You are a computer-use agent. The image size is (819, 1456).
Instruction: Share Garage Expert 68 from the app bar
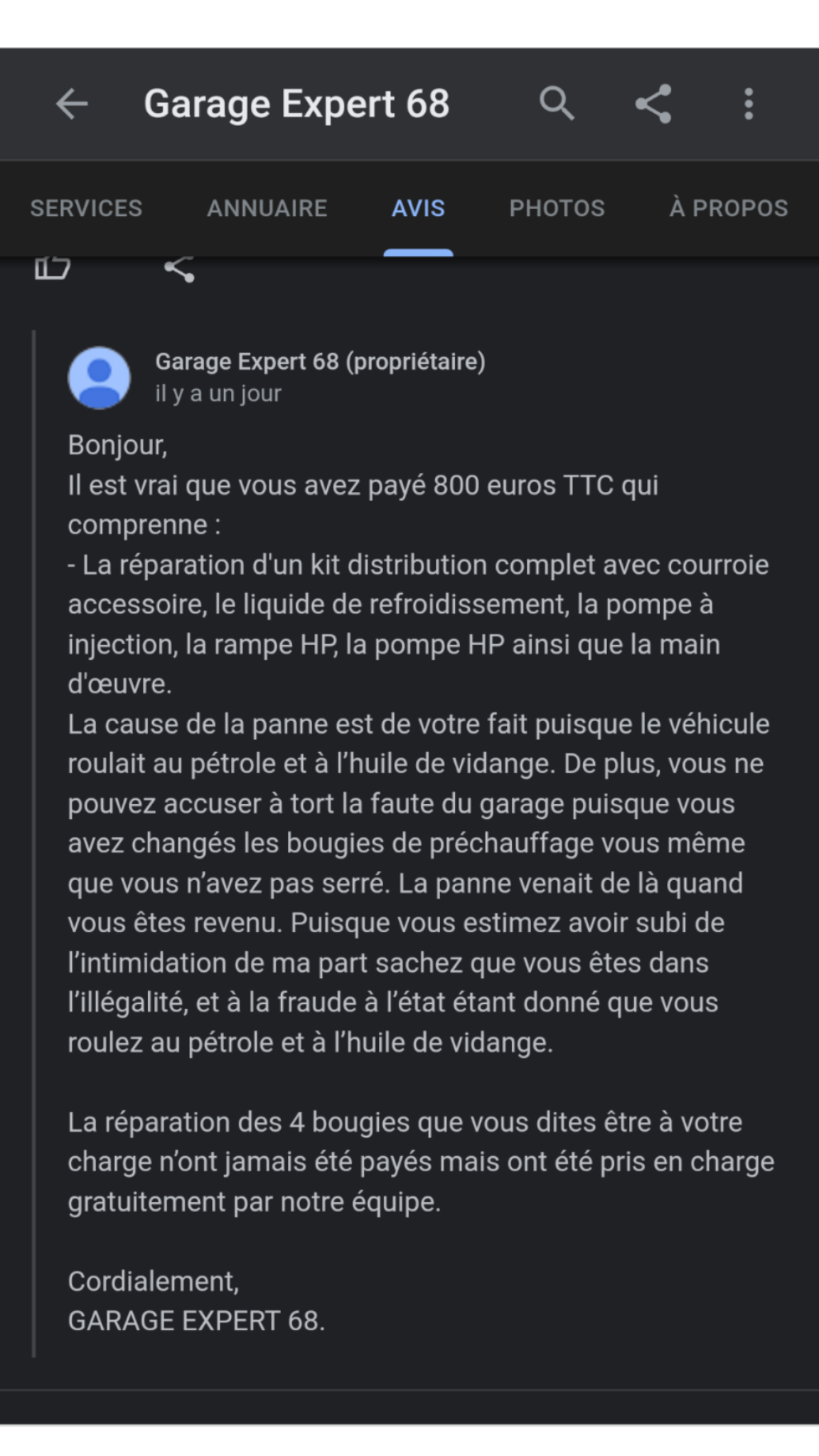tap(653, 104)
